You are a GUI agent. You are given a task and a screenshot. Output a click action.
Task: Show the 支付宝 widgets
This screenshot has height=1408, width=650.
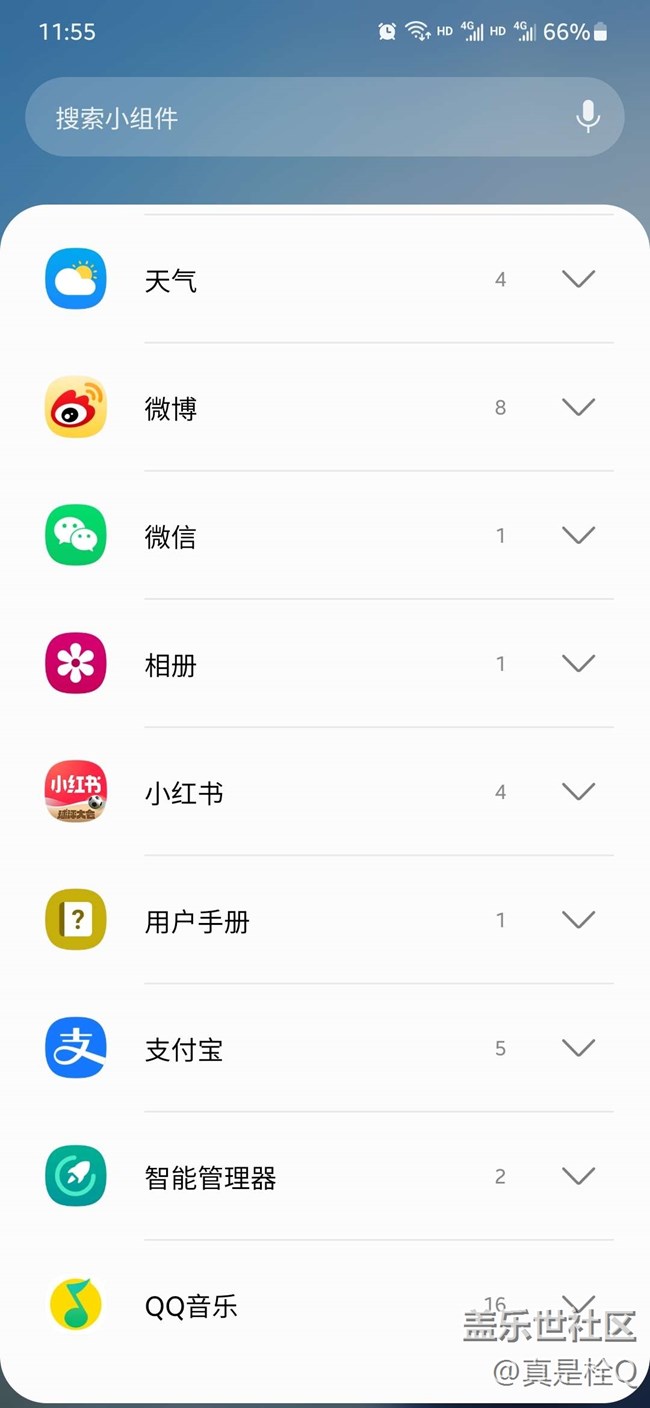tap(578, 1047)
